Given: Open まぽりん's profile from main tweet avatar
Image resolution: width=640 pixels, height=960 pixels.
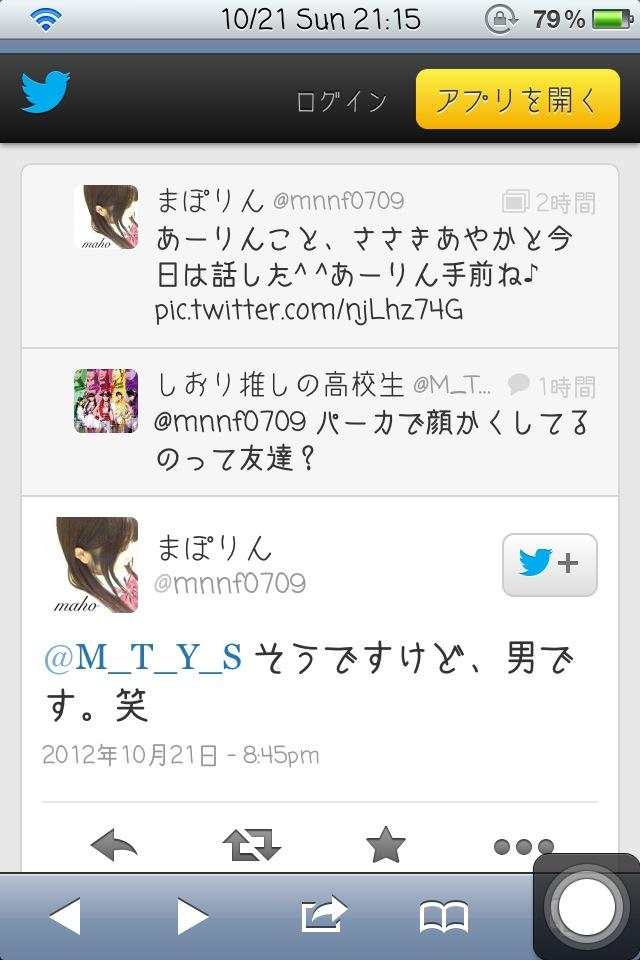Looking at the screenshot, I should click(x=95, y=564).
